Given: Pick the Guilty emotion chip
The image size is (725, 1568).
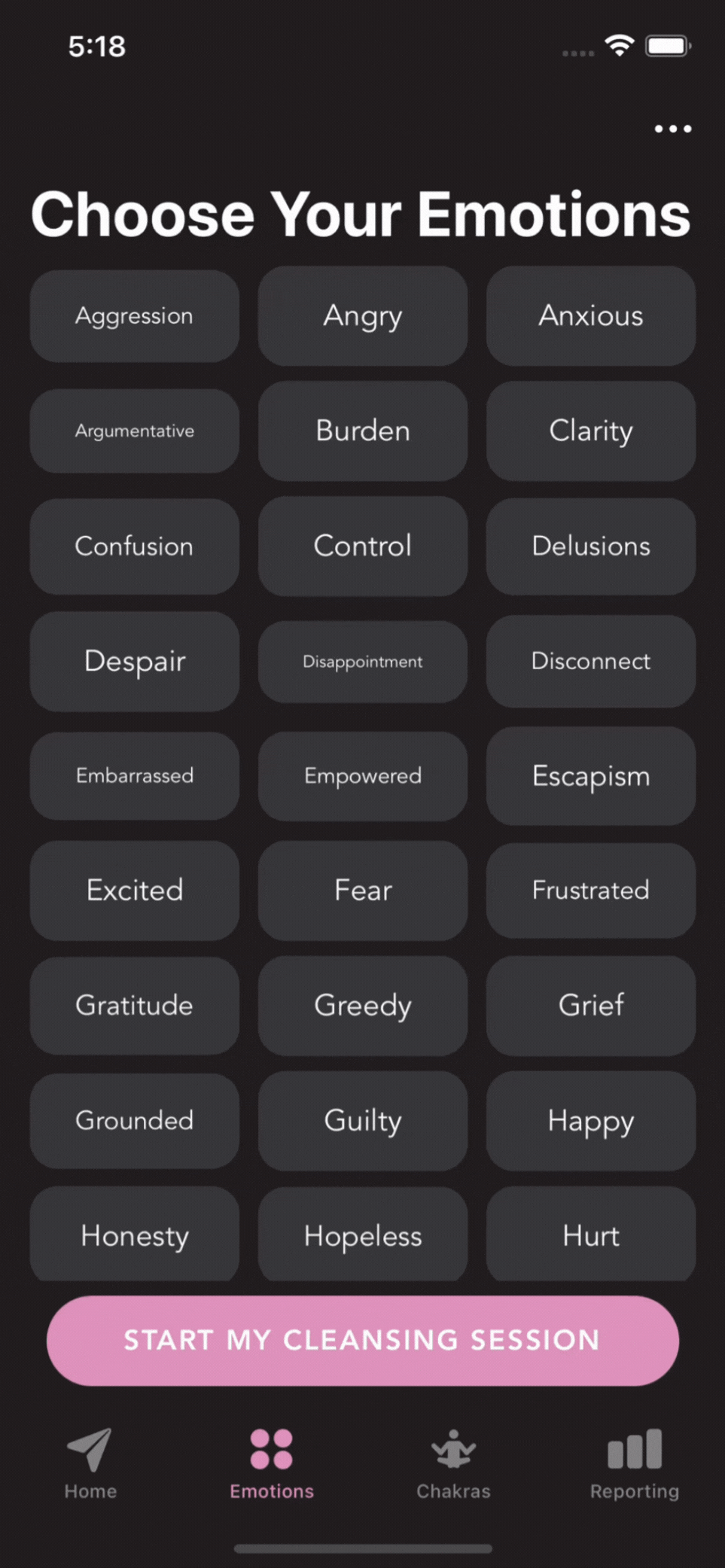Looking at the screenshot, I should pos(363,1121).
